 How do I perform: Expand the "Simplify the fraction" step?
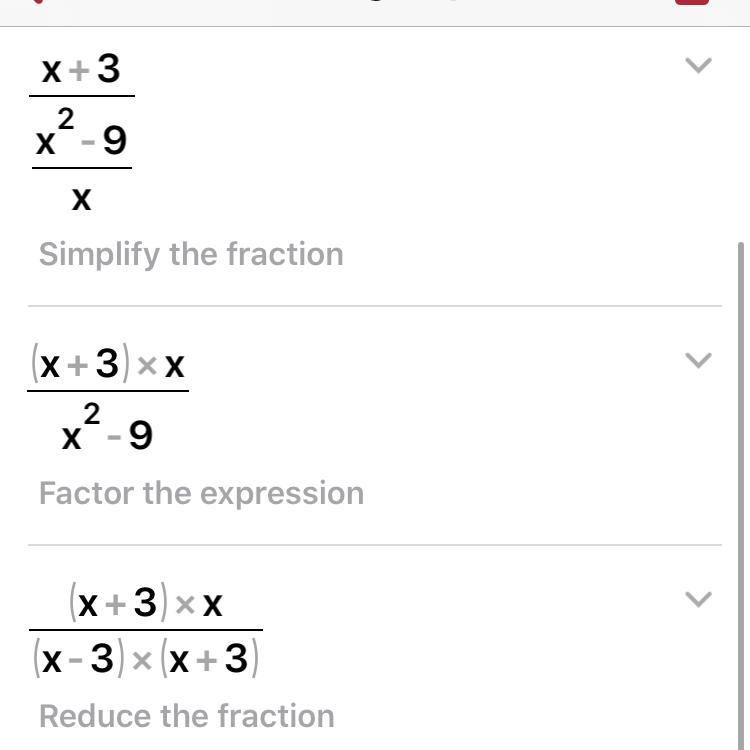point(697,66)
